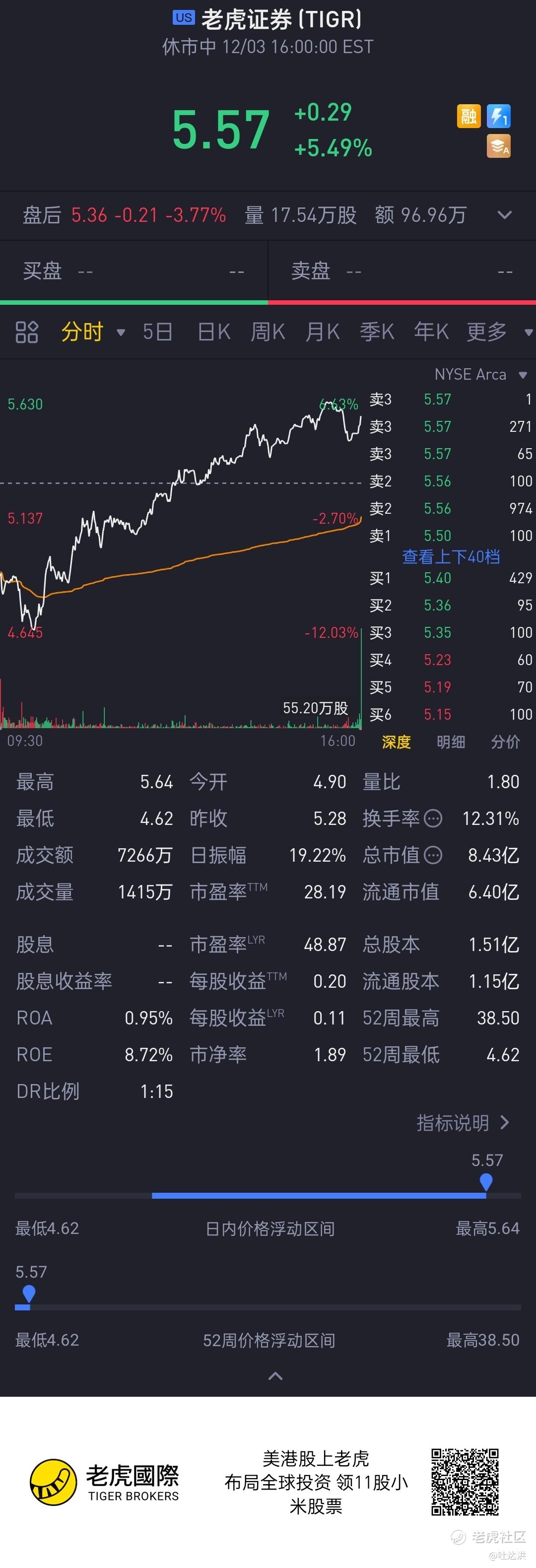Tap the info icon beside 换手率
The image size is (536, 1568).
tap(433, 818)
